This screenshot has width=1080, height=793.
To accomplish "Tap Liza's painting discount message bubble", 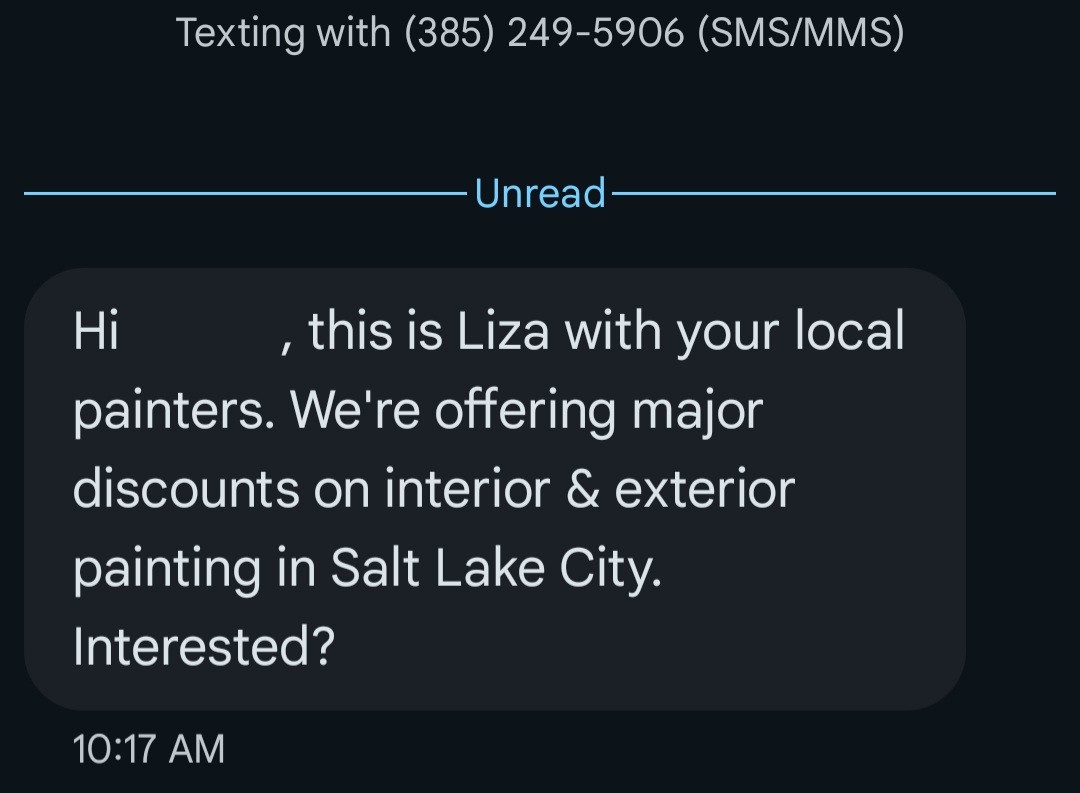I will [x=495, y=489].
